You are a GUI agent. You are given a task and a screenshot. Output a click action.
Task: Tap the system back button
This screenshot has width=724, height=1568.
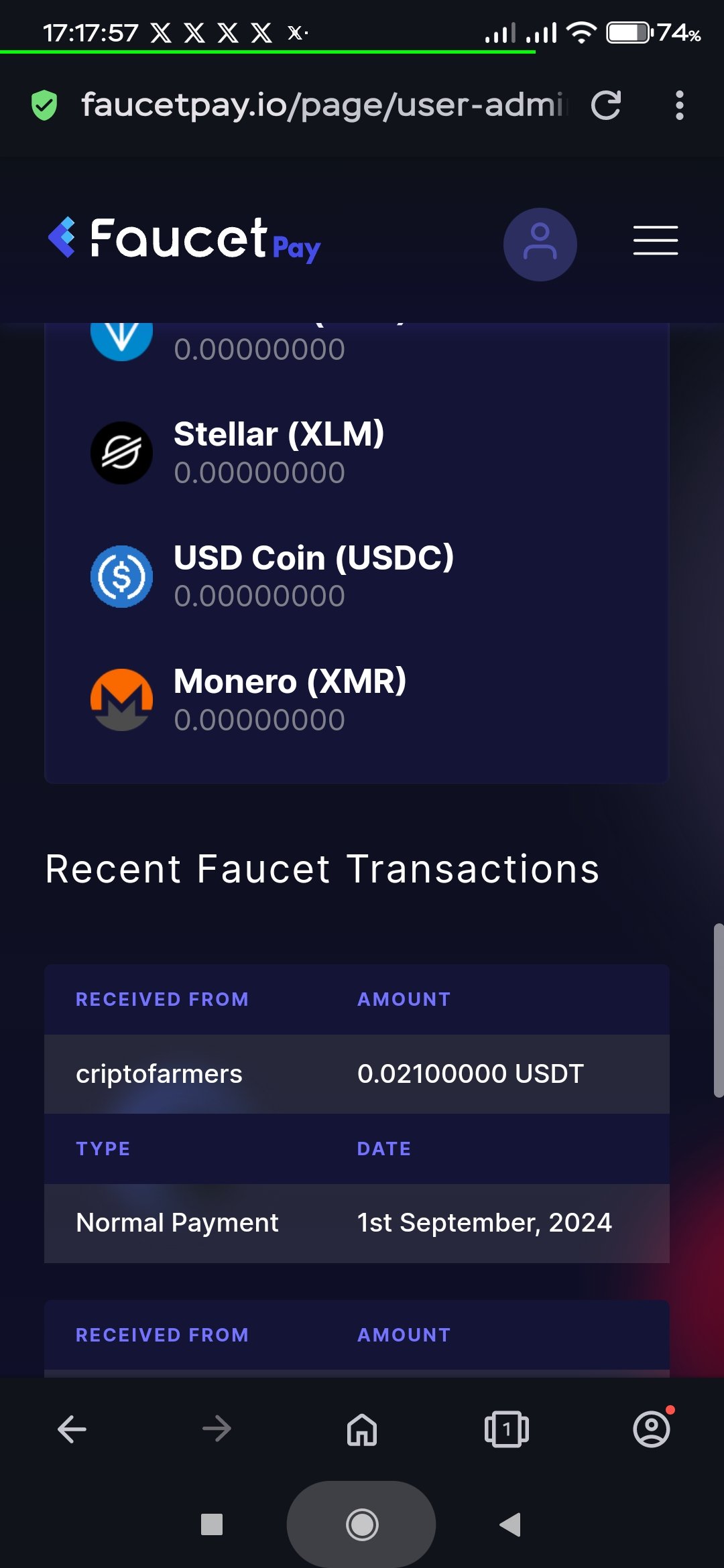pos(511,1524)
